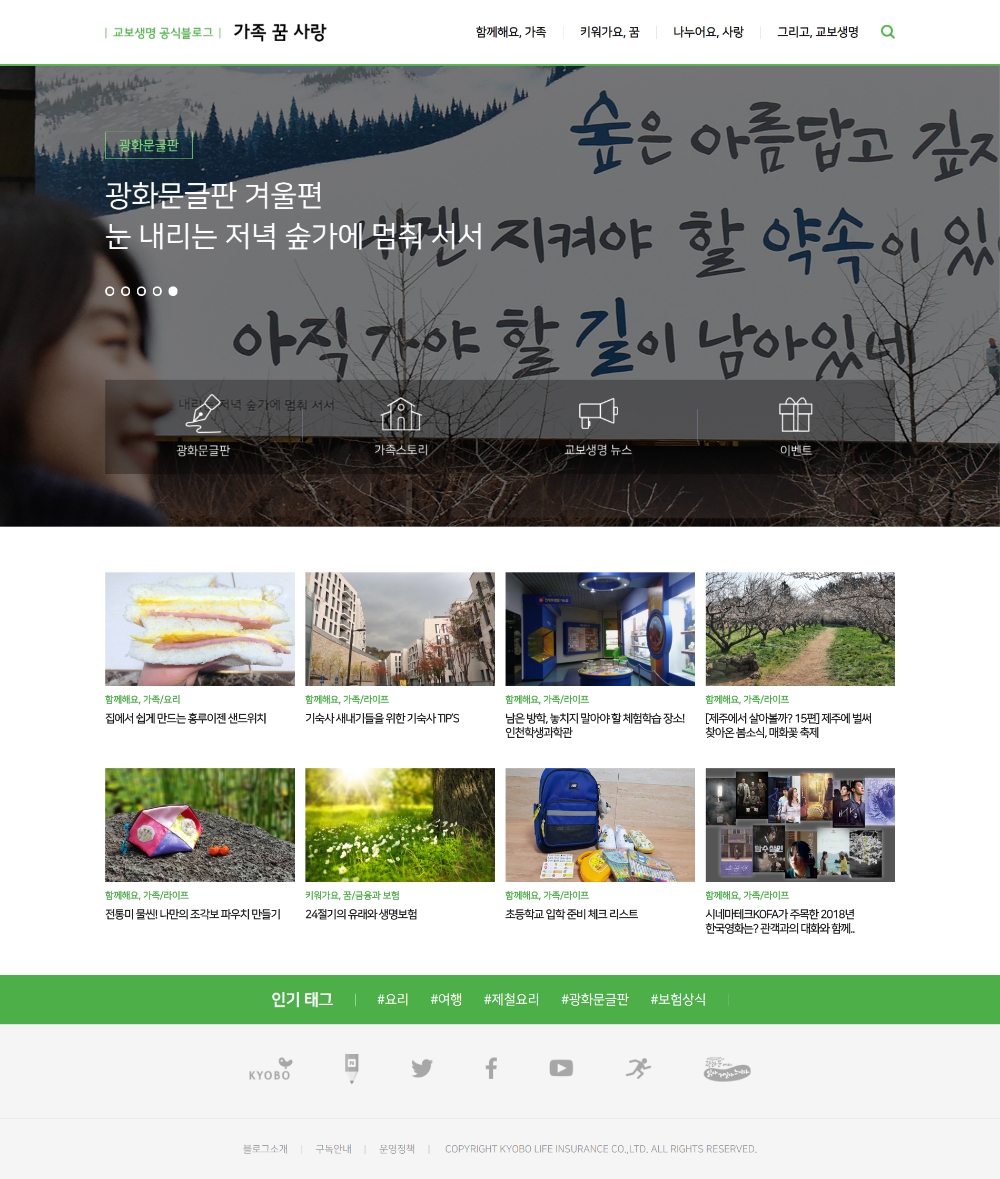Open the 이벤트 gift shortcut

[x=796, y=426]
